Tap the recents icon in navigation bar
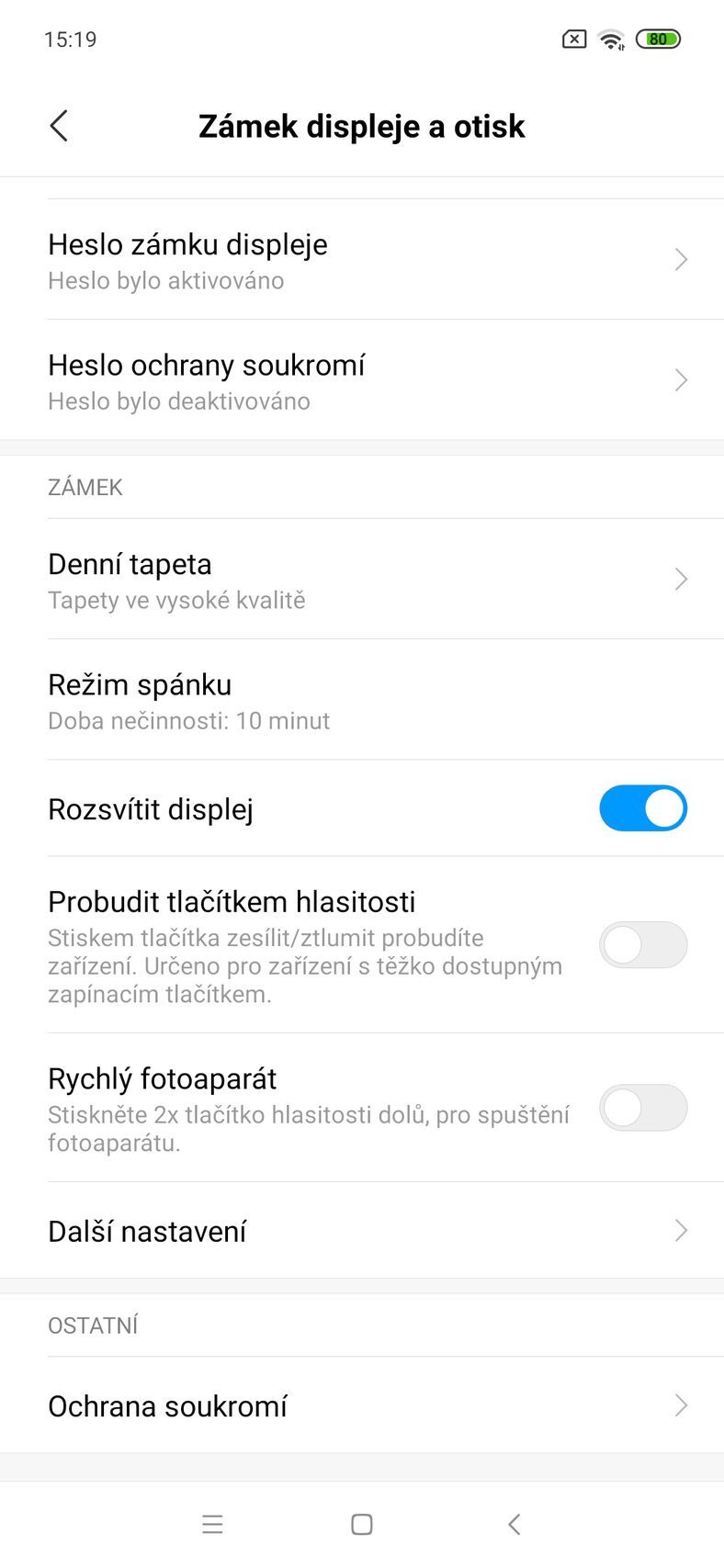Viewport: 724px width, 1568px height. (212, 1523)
